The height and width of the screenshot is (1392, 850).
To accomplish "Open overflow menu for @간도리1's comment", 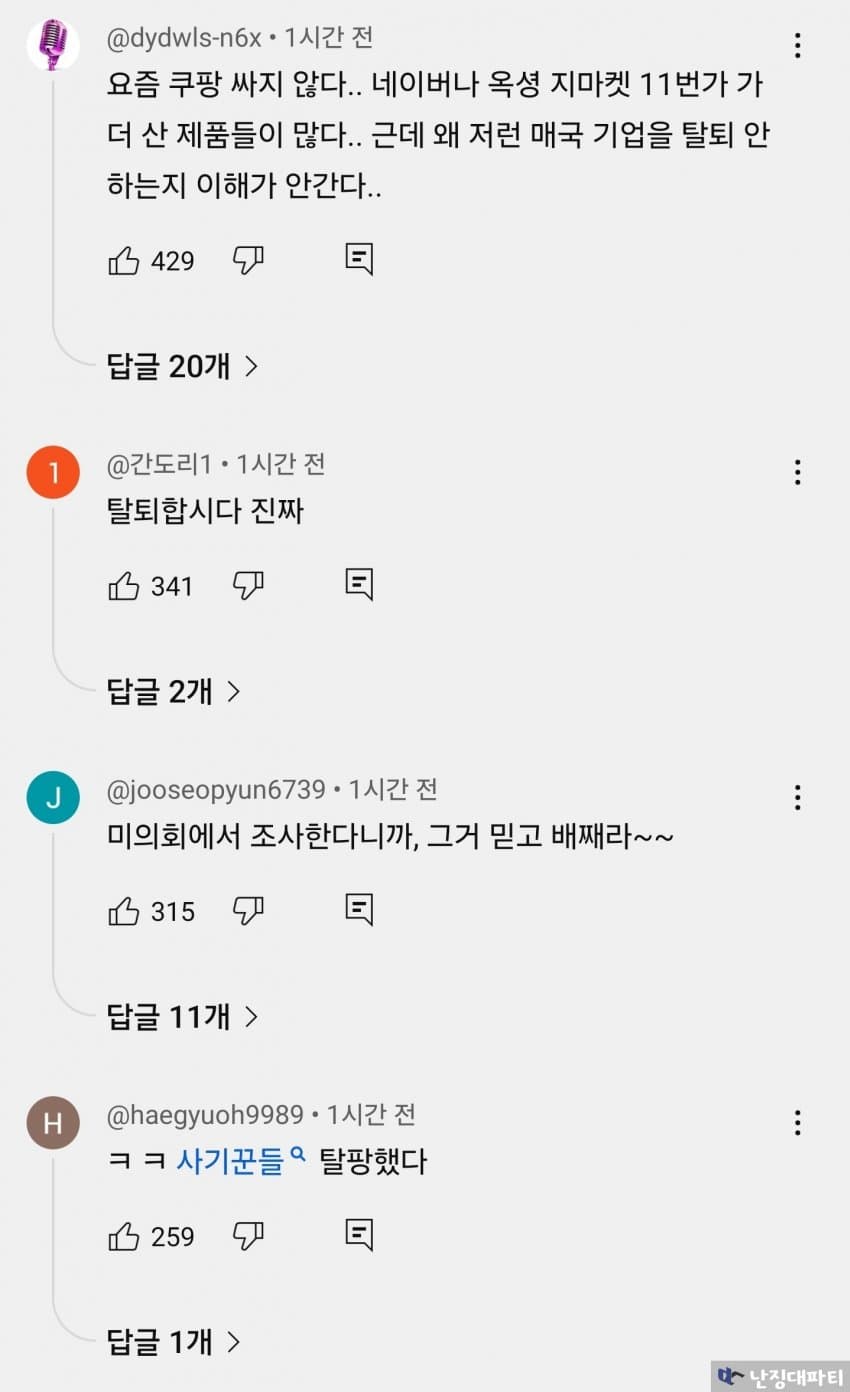I will 797,472.
